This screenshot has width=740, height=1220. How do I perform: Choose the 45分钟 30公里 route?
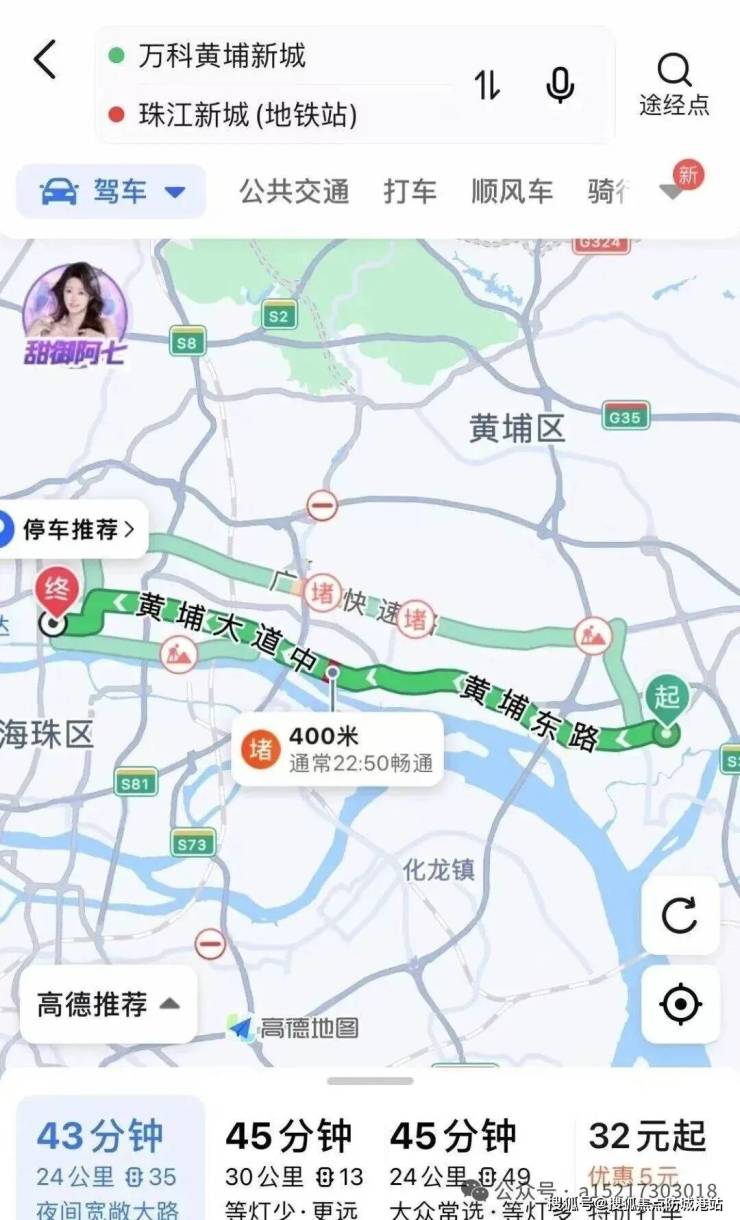coord(292,1155)
